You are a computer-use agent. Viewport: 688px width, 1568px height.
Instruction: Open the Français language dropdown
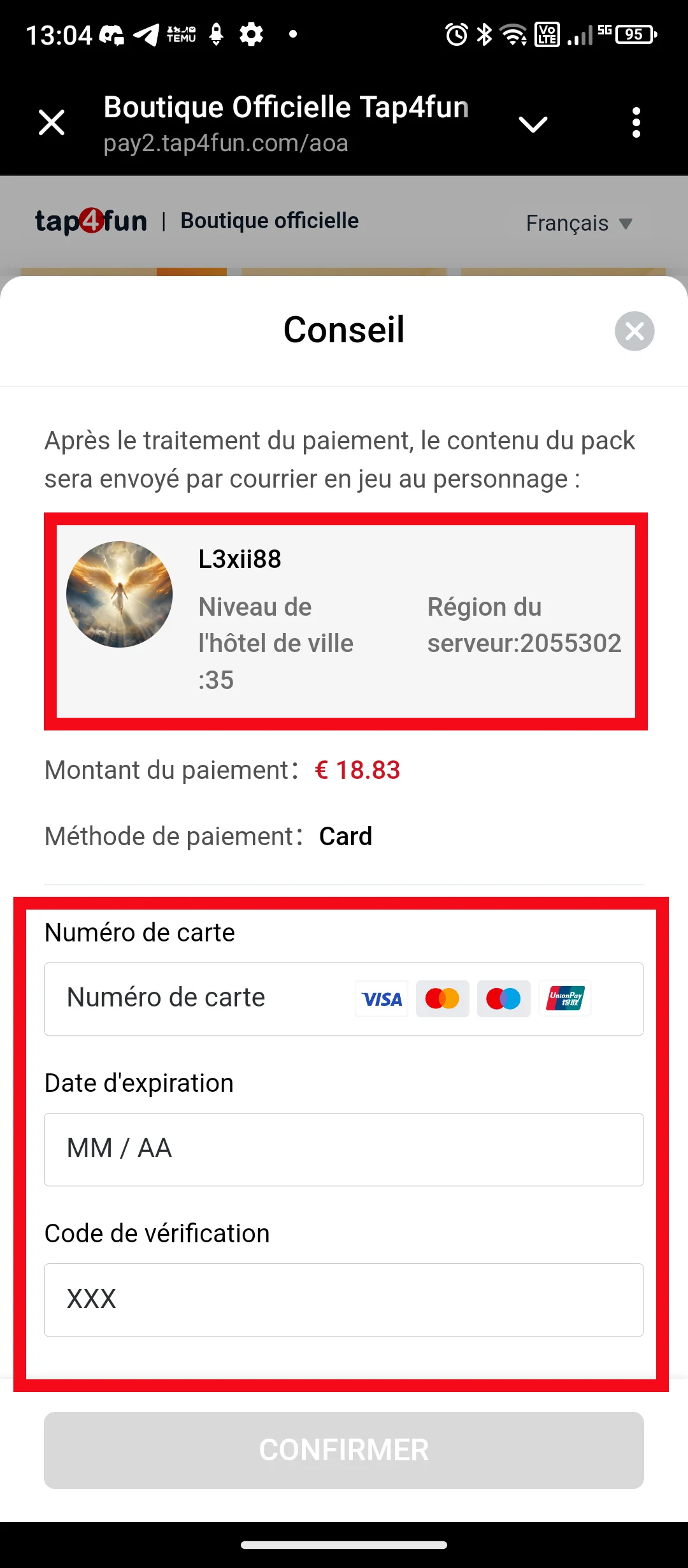click(x=578, y=223)
